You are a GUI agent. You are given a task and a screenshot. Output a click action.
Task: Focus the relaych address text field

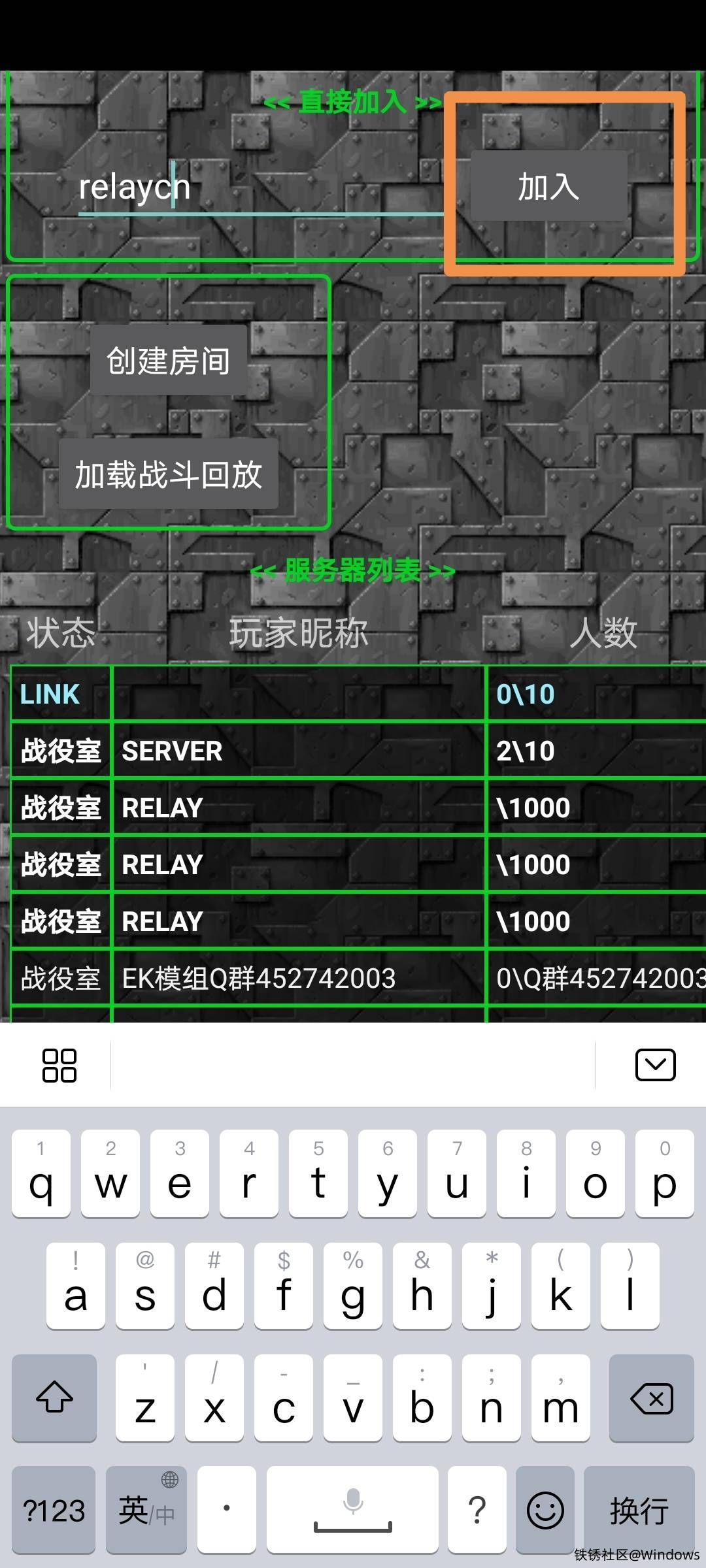[x=261, y=188]
